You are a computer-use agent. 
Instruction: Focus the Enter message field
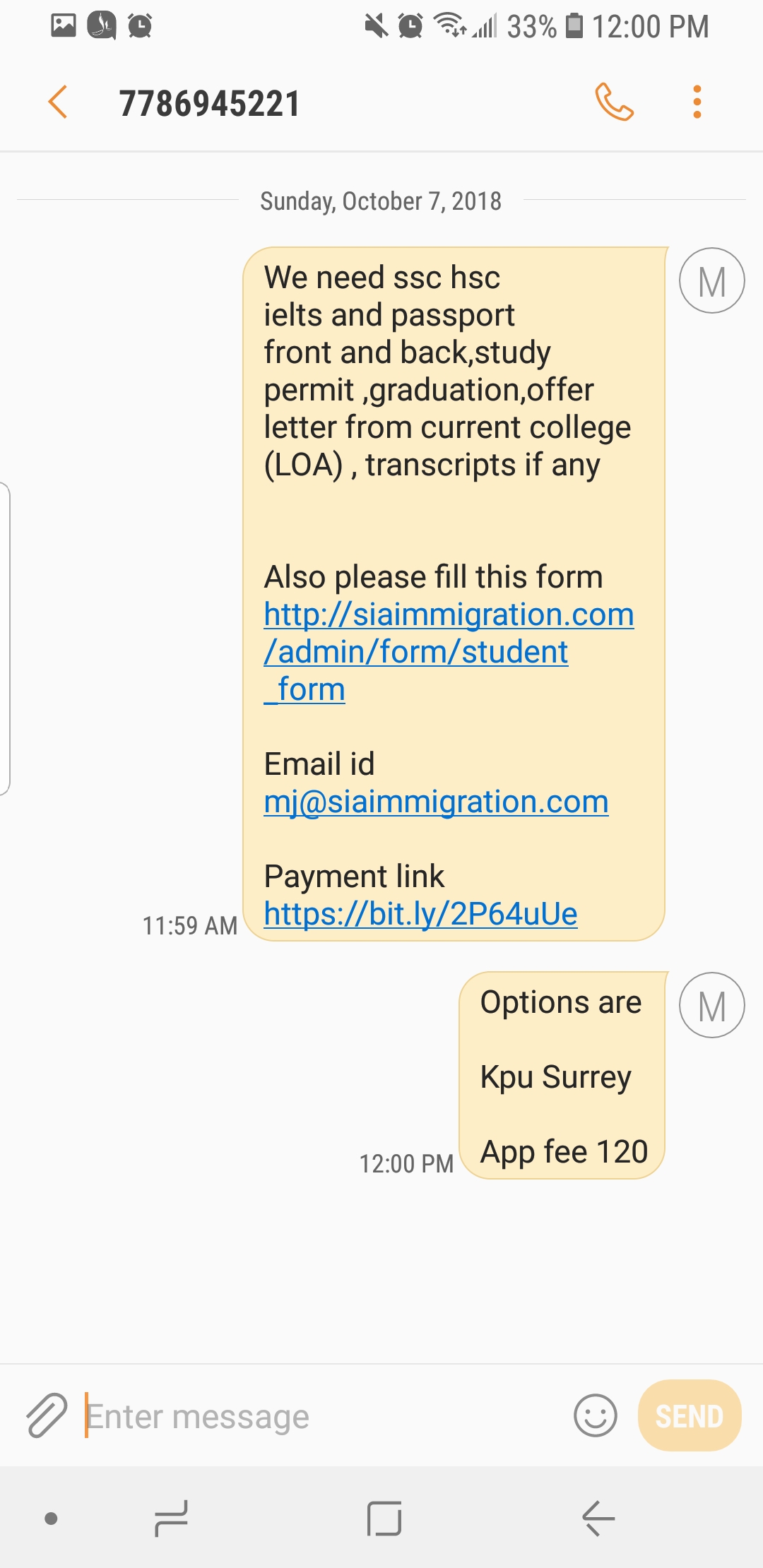coord(325,1415)
